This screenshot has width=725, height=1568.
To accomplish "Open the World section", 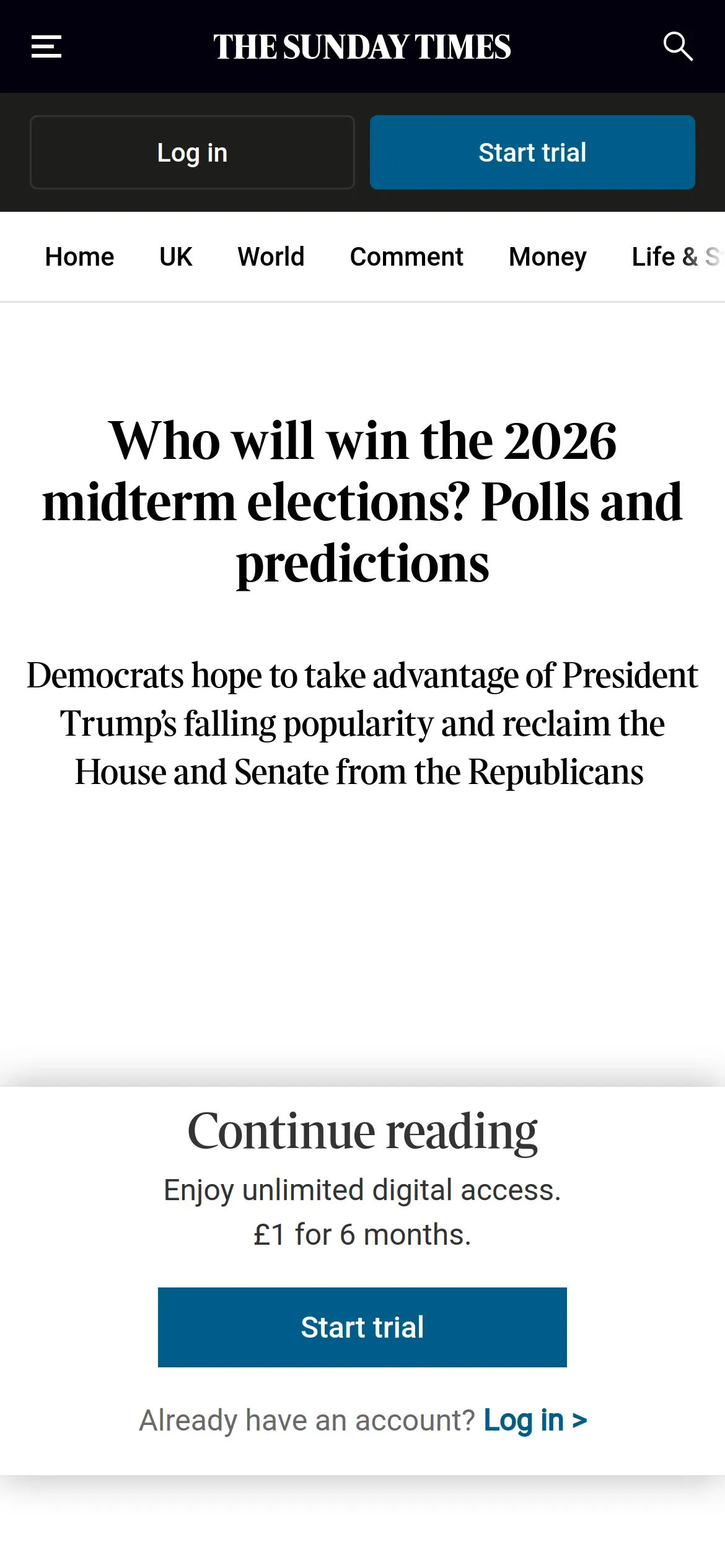I will click(271, 256).
